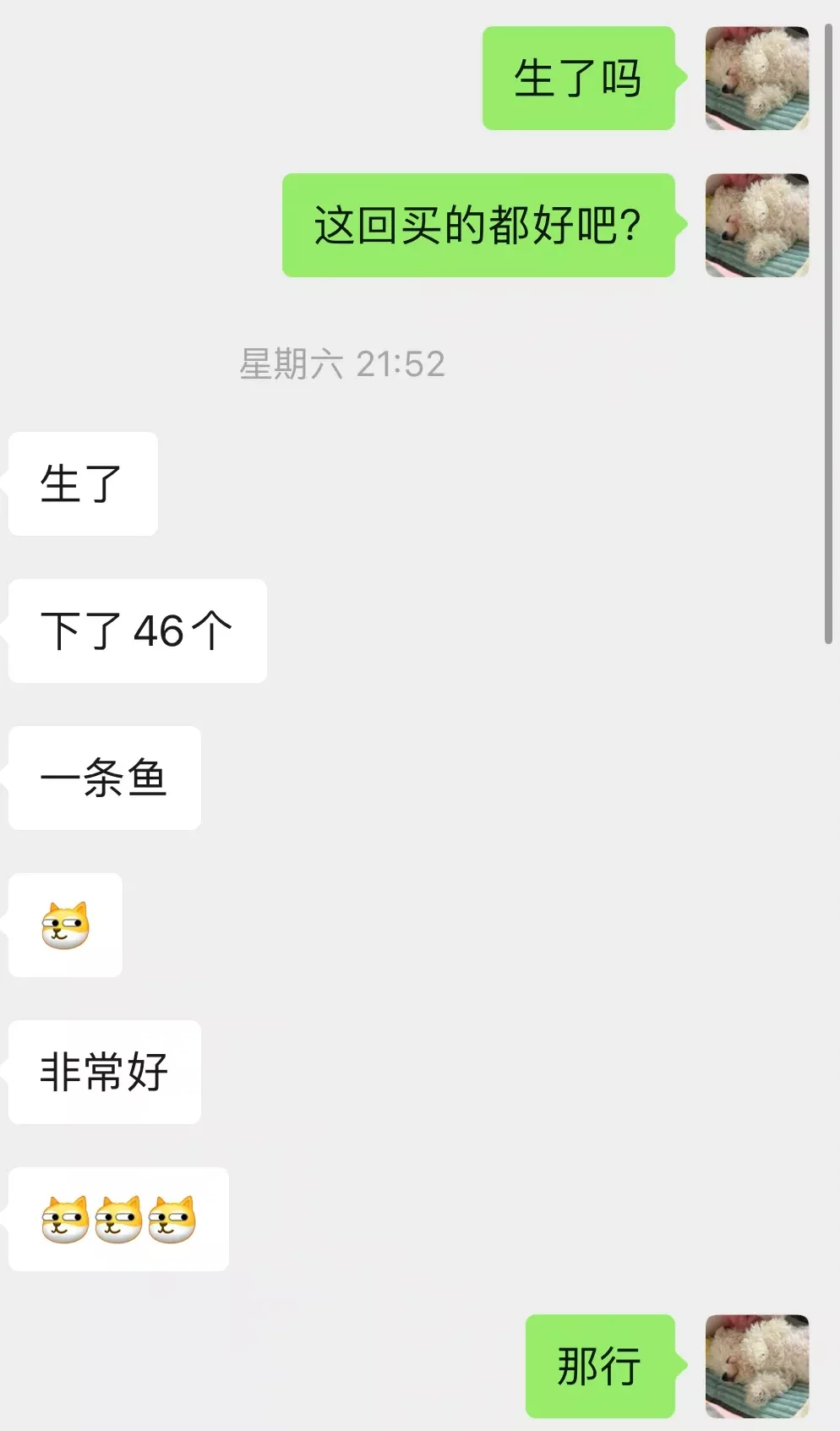View profile from avatar beside "那行"
The height and width of the screenshot is (1431, 840).
757,1366
